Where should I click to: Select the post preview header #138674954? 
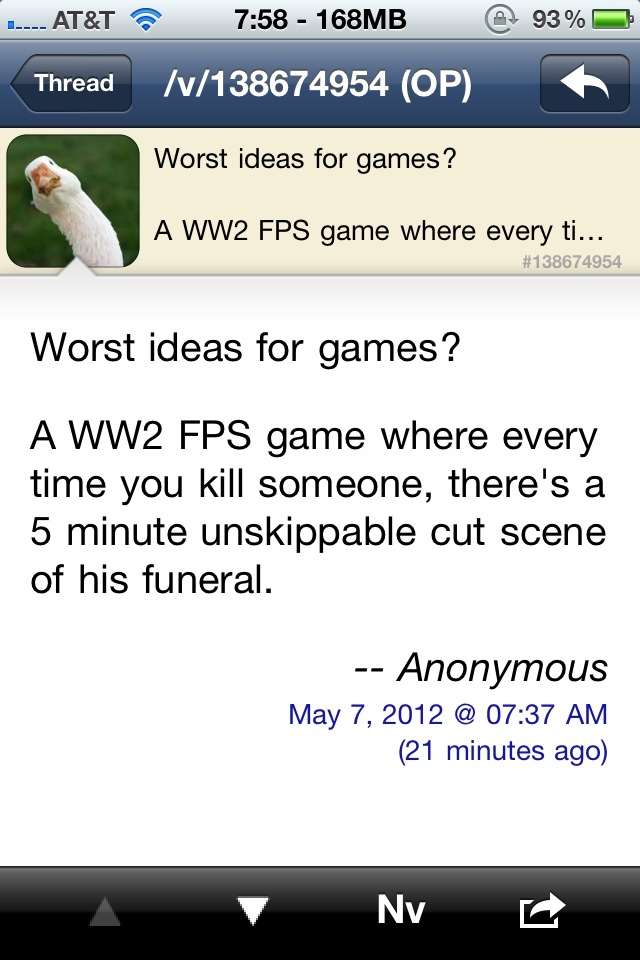tap(385, 200)
